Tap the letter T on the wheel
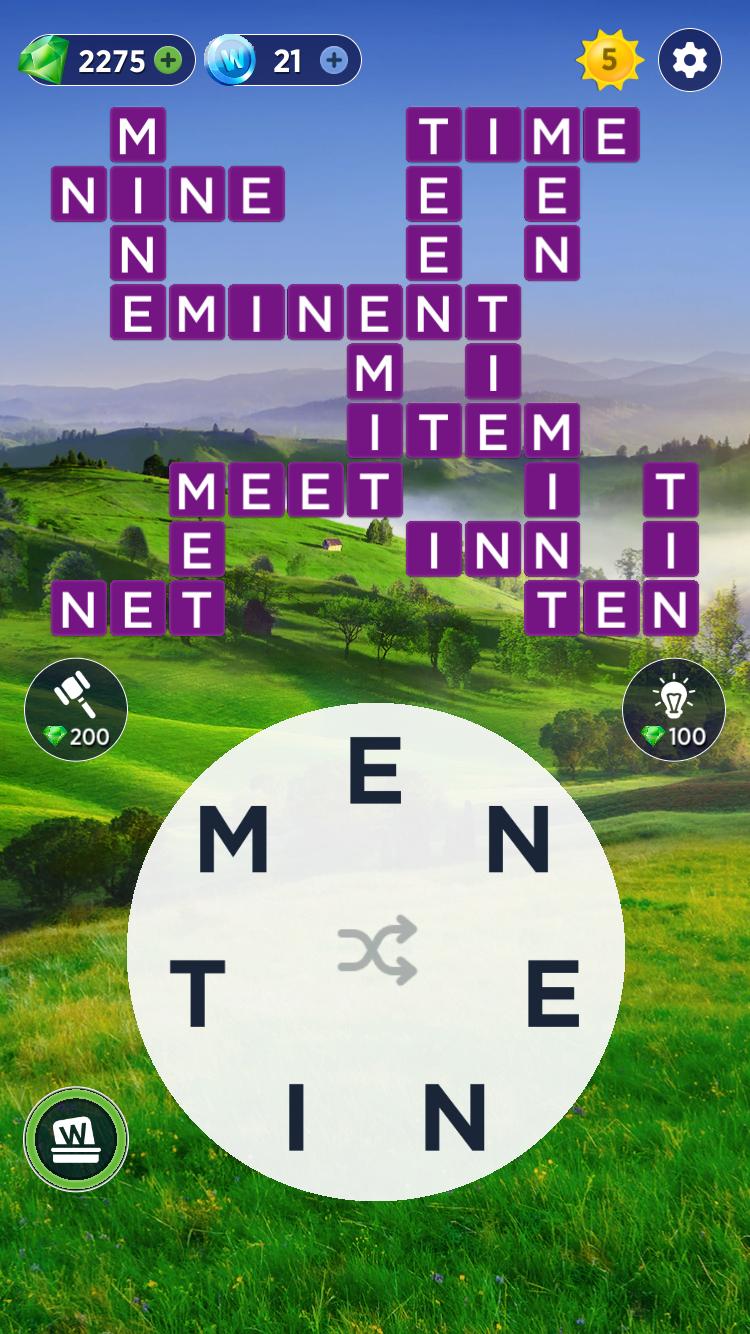Image resolution: width=750 pixels, height=1334 pixels. [x=197, y=993]
